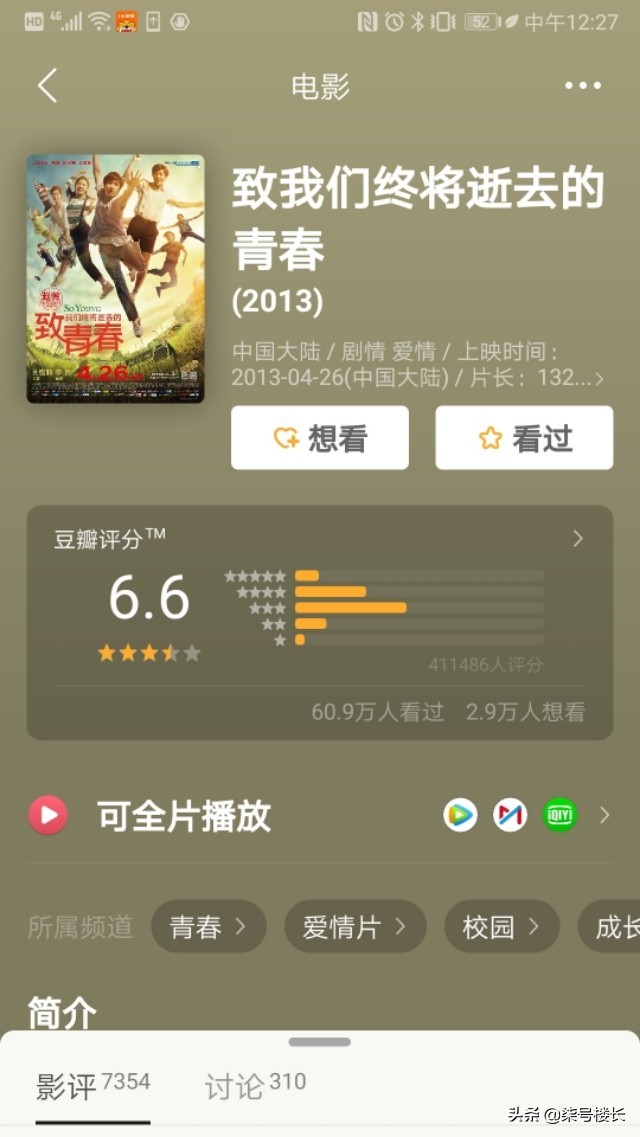Screen dimensions: 640x1137
Task: Open the 豆瓣评分 rating details card
Action: [320, 622]
